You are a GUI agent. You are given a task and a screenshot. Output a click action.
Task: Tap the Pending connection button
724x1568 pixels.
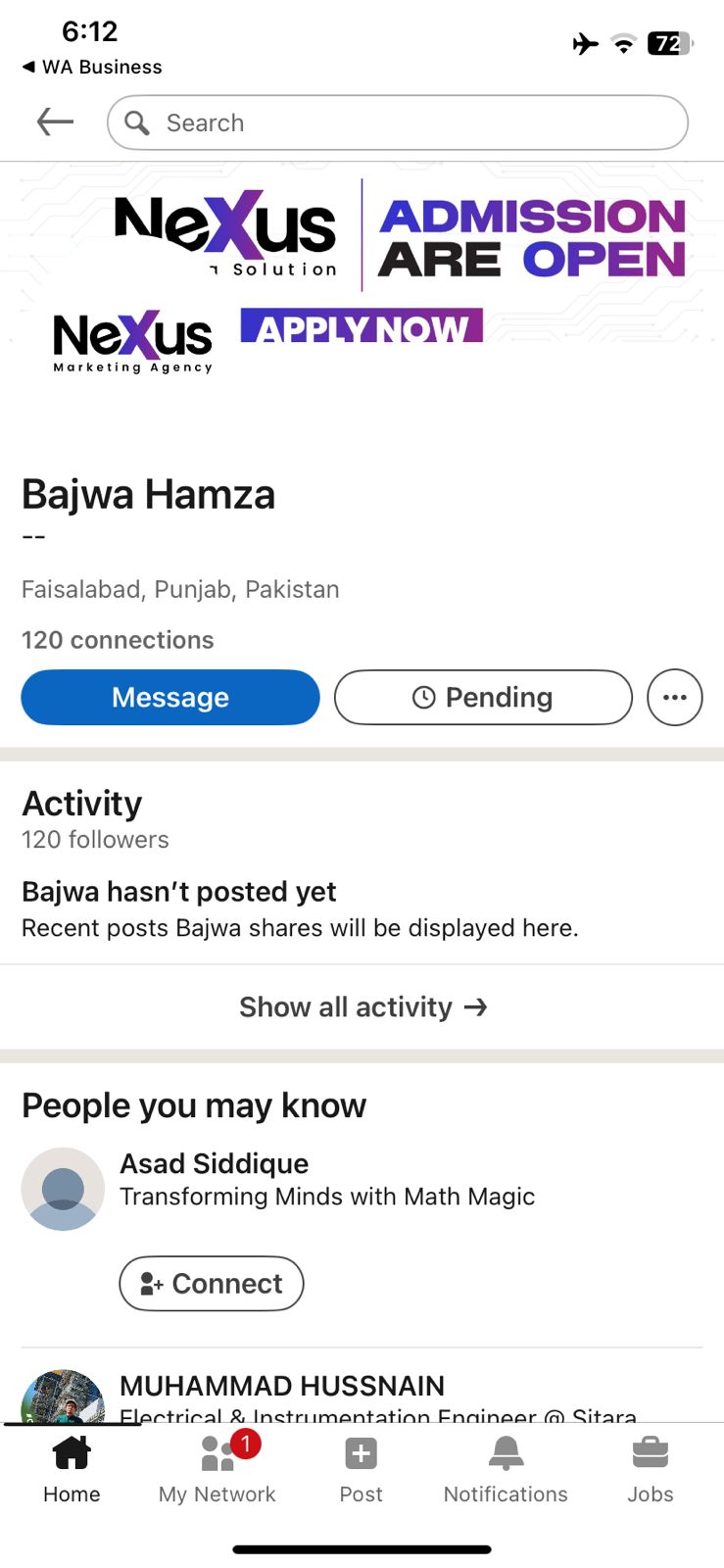coord(483,698)
